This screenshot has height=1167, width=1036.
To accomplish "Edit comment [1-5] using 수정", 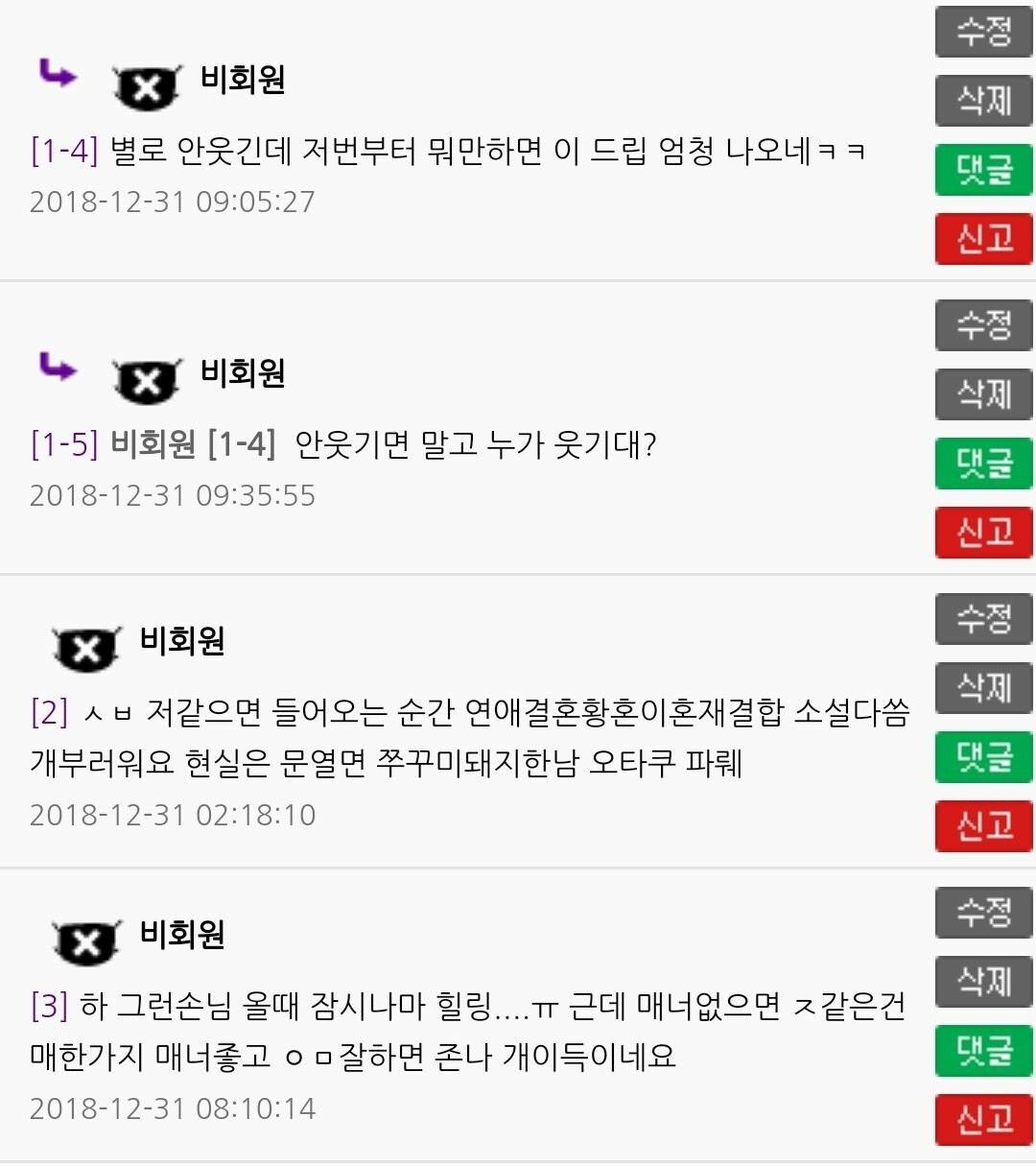I will [x=983, y=325].
